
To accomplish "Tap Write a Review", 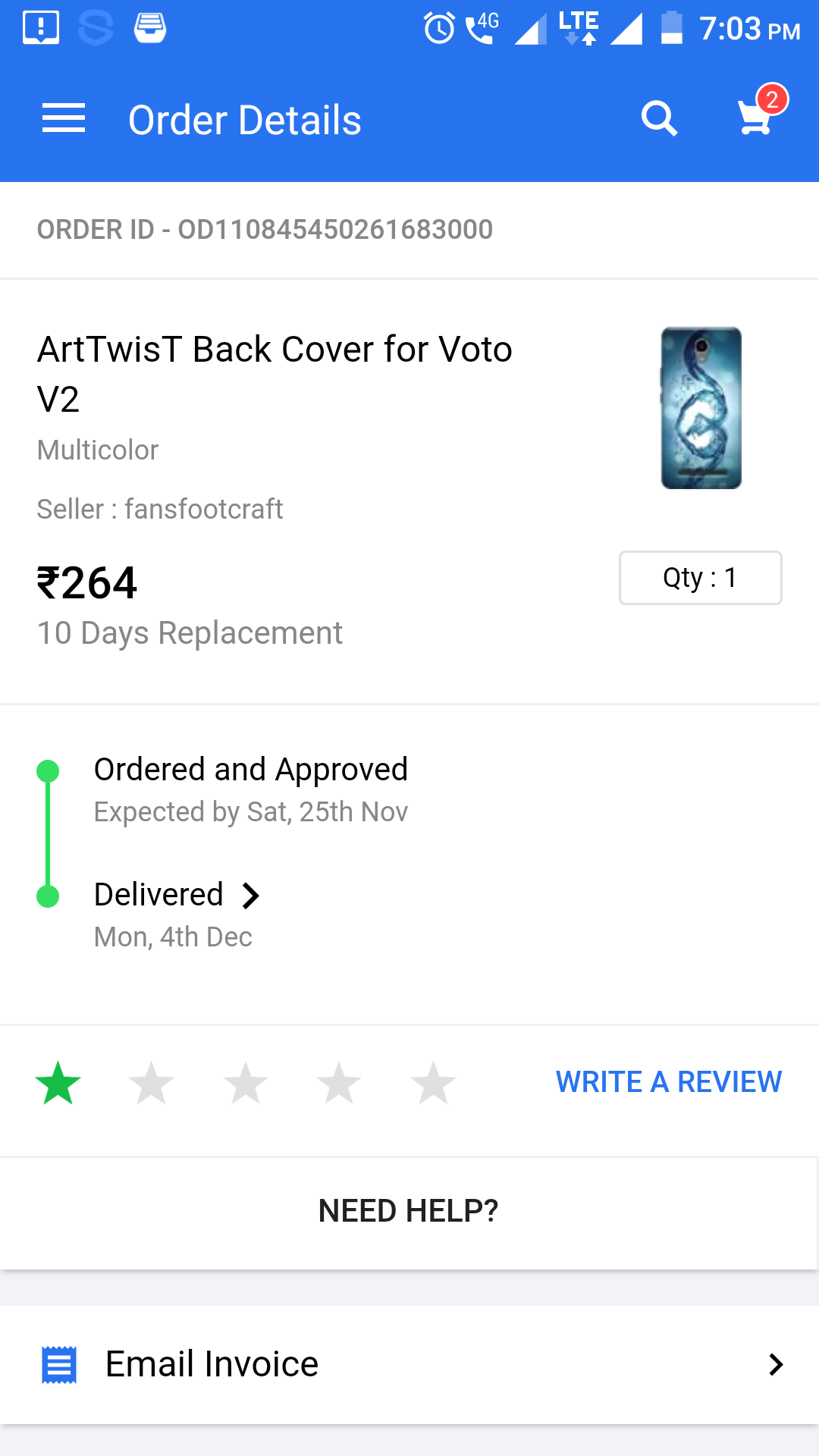I will tap(668, 1082).
